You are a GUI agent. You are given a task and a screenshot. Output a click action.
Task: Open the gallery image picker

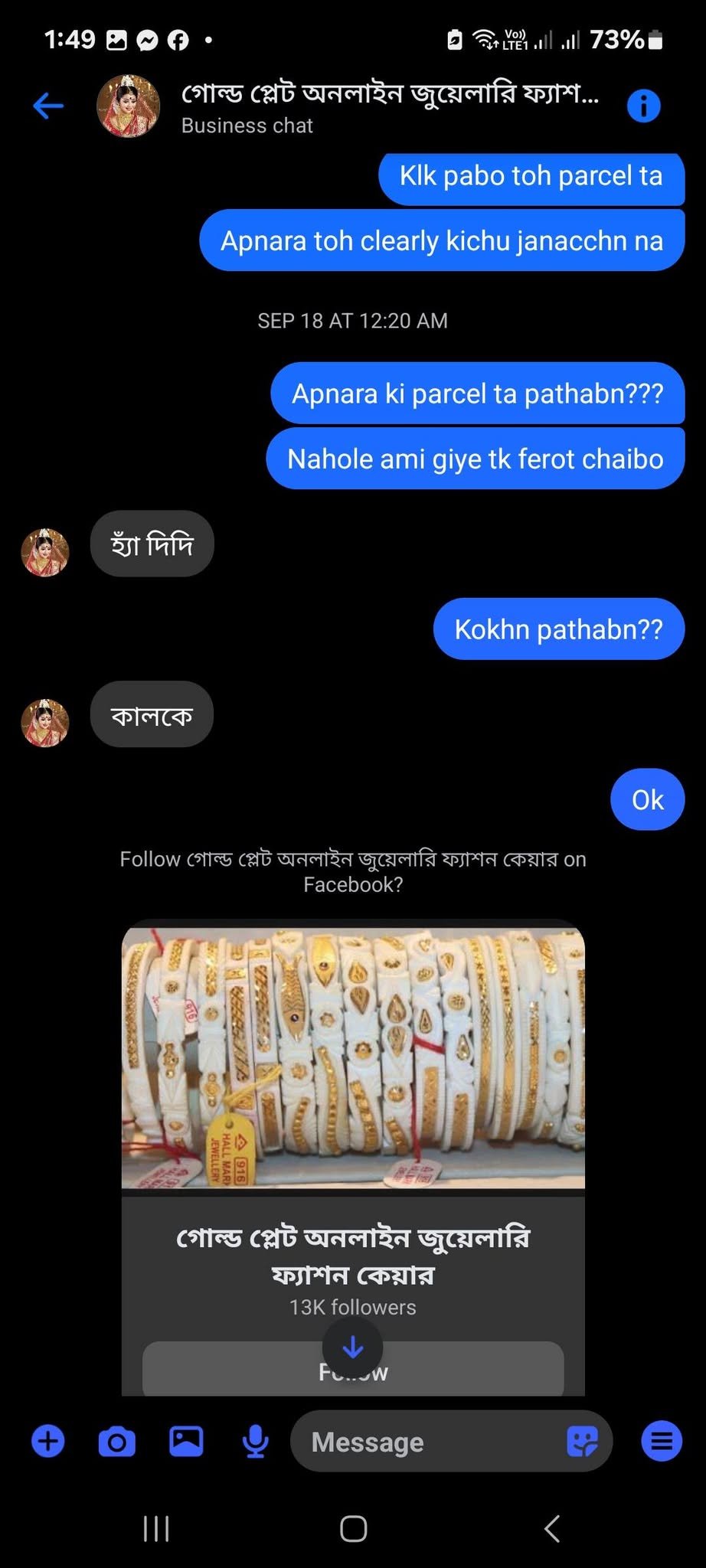[186, 1442]
